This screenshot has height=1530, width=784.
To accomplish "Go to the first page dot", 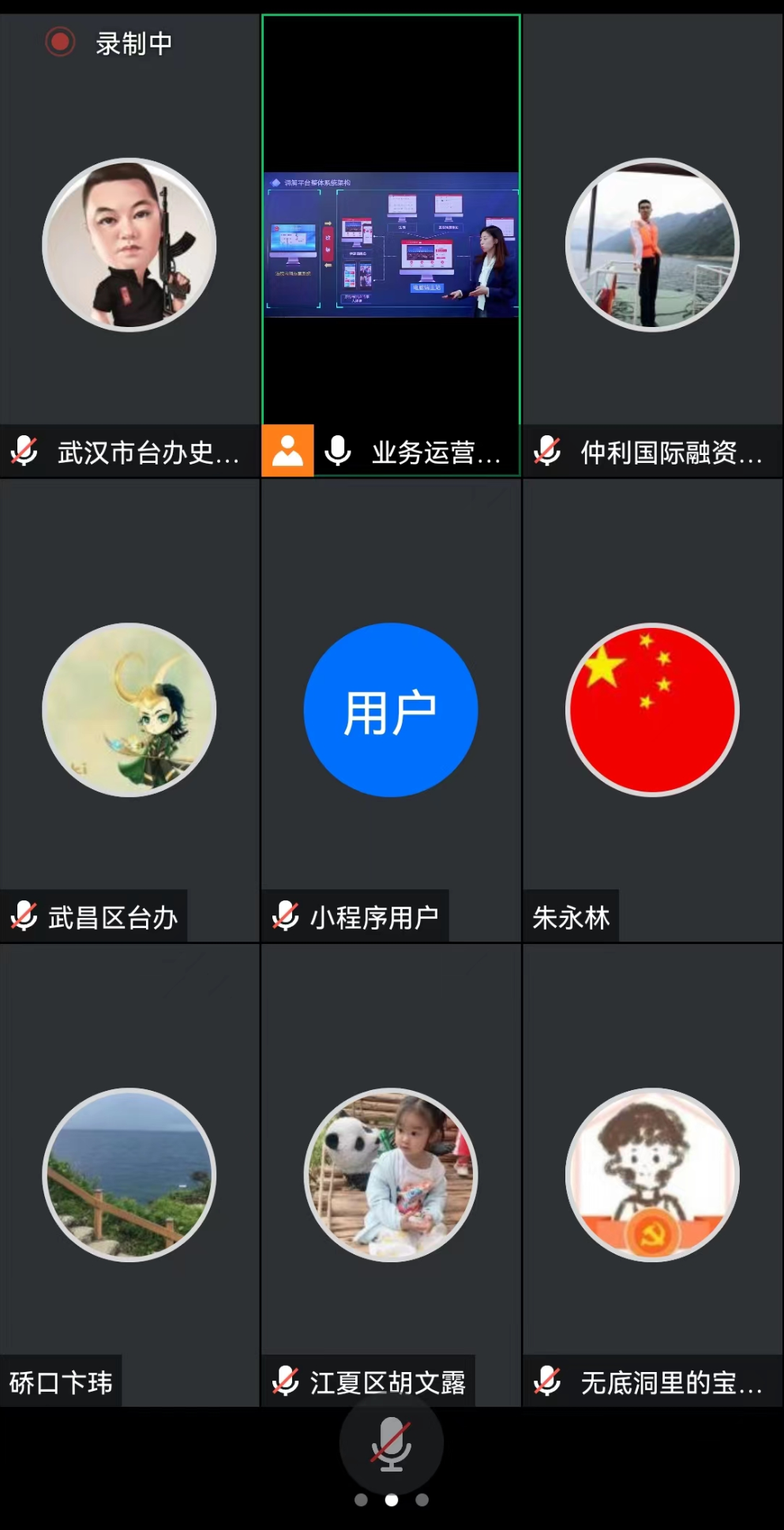I will point(361,1500).
